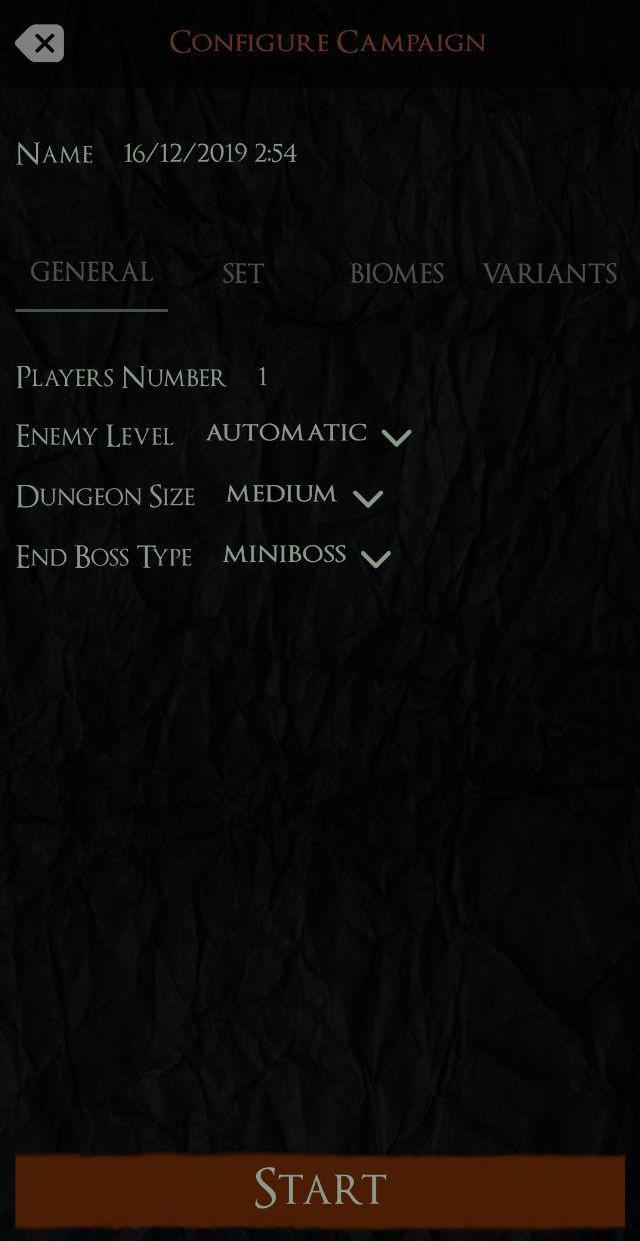640x1241 pixels.
Task: Open the Biomes tab
Action: click(396, 274)
